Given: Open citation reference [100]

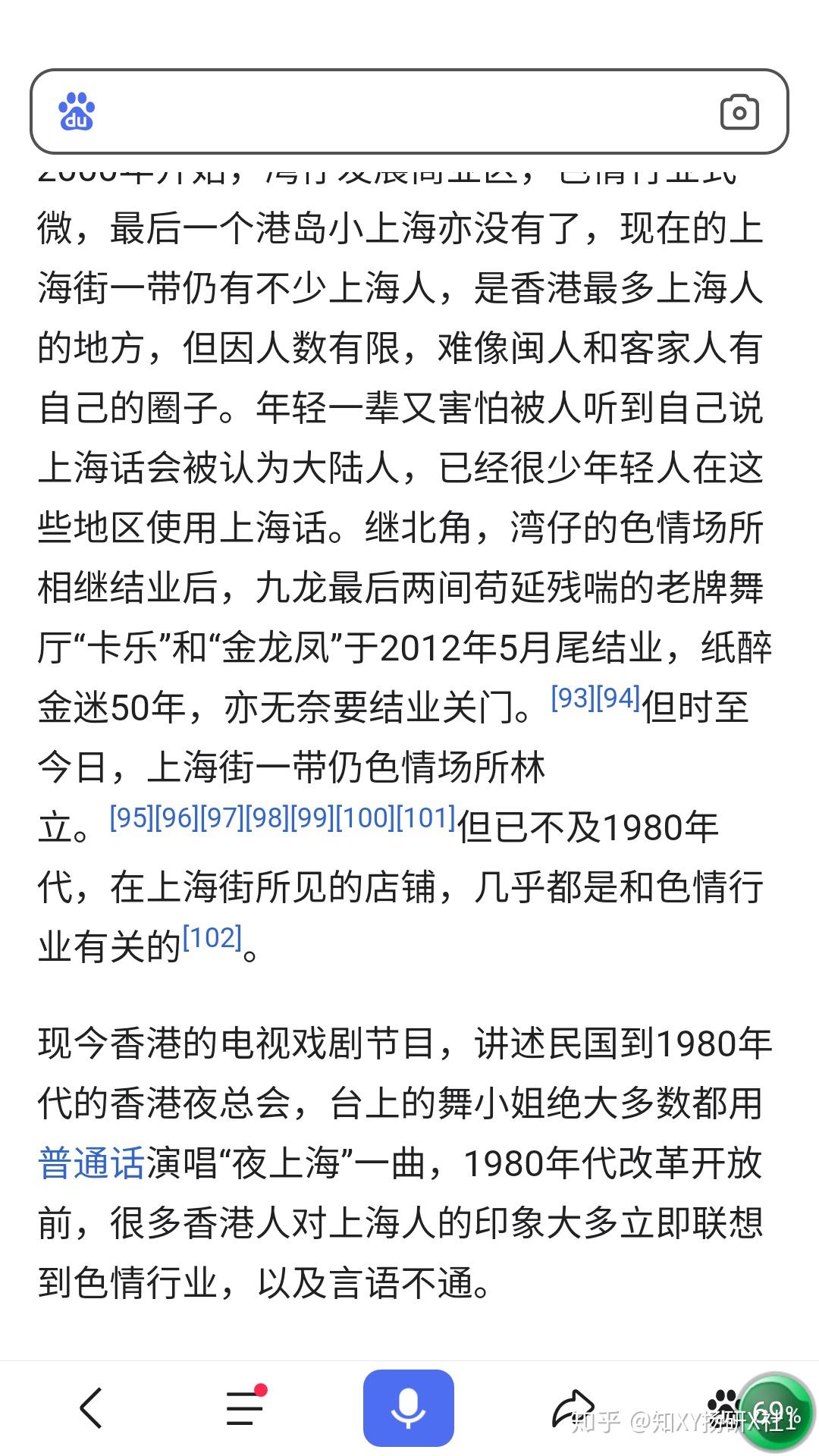Looking at the screenshot, I should (366, 817).
